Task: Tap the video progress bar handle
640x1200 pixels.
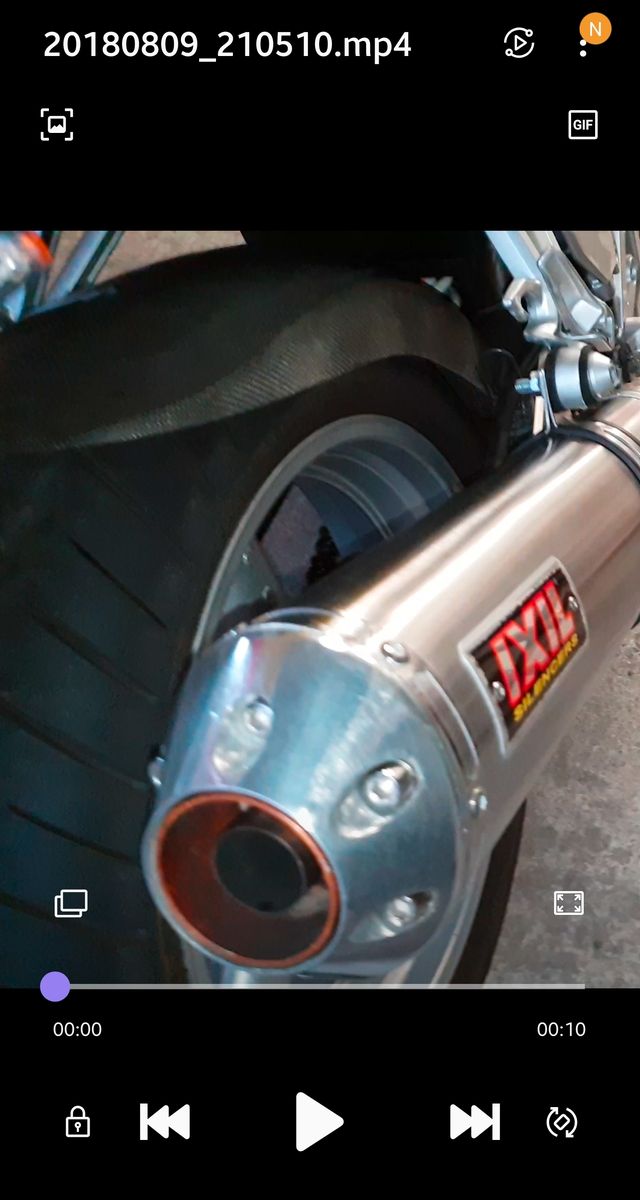Action: tap(55, 987)
